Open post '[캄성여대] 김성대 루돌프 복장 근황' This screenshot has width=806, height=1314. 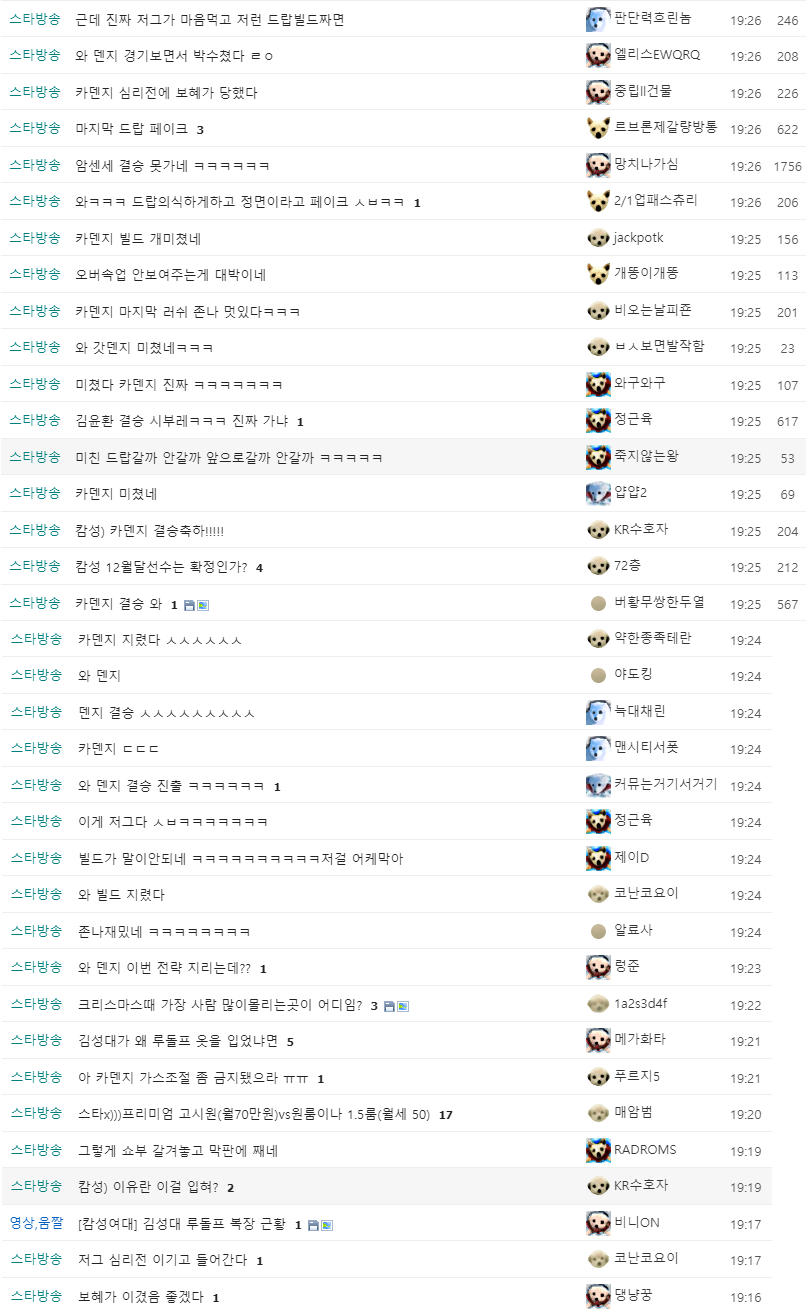(x=181, y=1224)
